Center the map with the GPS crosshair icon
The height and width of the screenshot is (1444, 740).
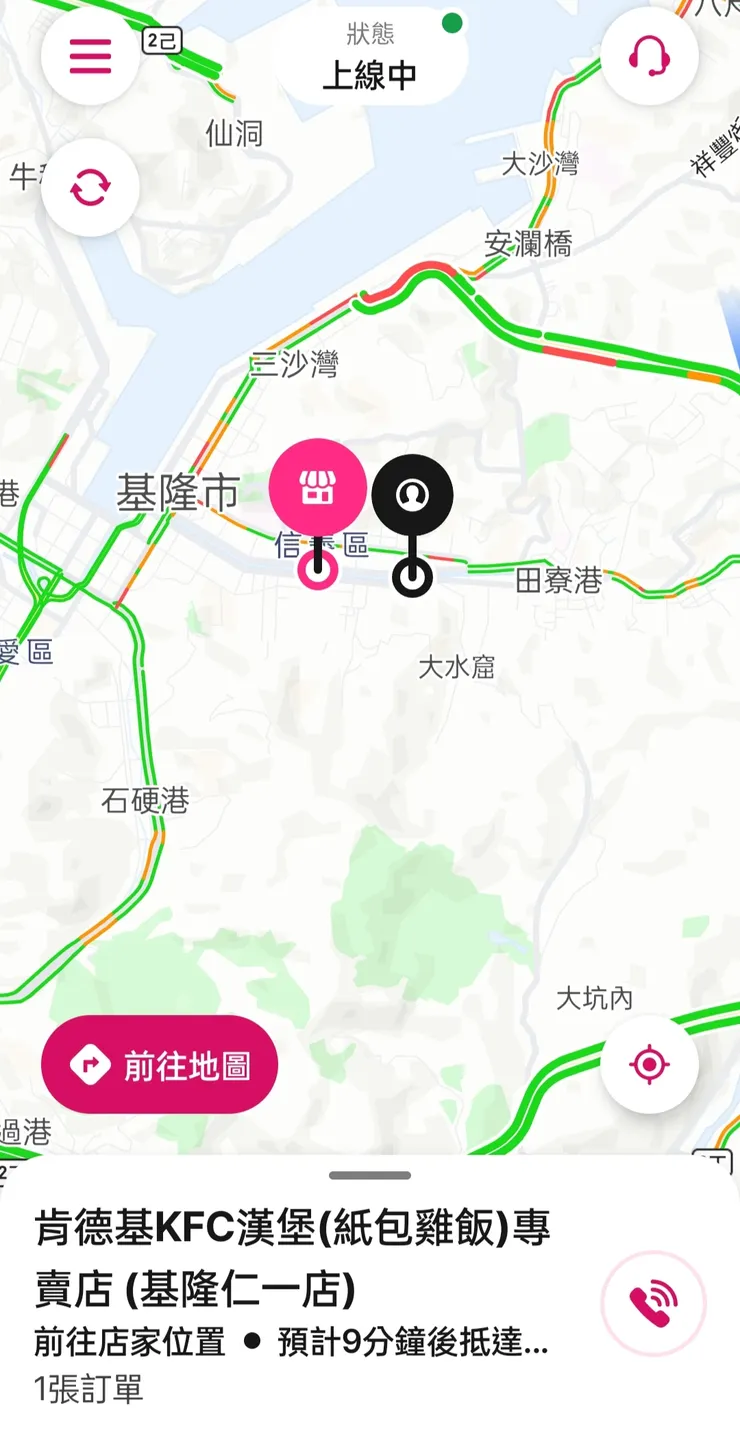[650, 1065]
